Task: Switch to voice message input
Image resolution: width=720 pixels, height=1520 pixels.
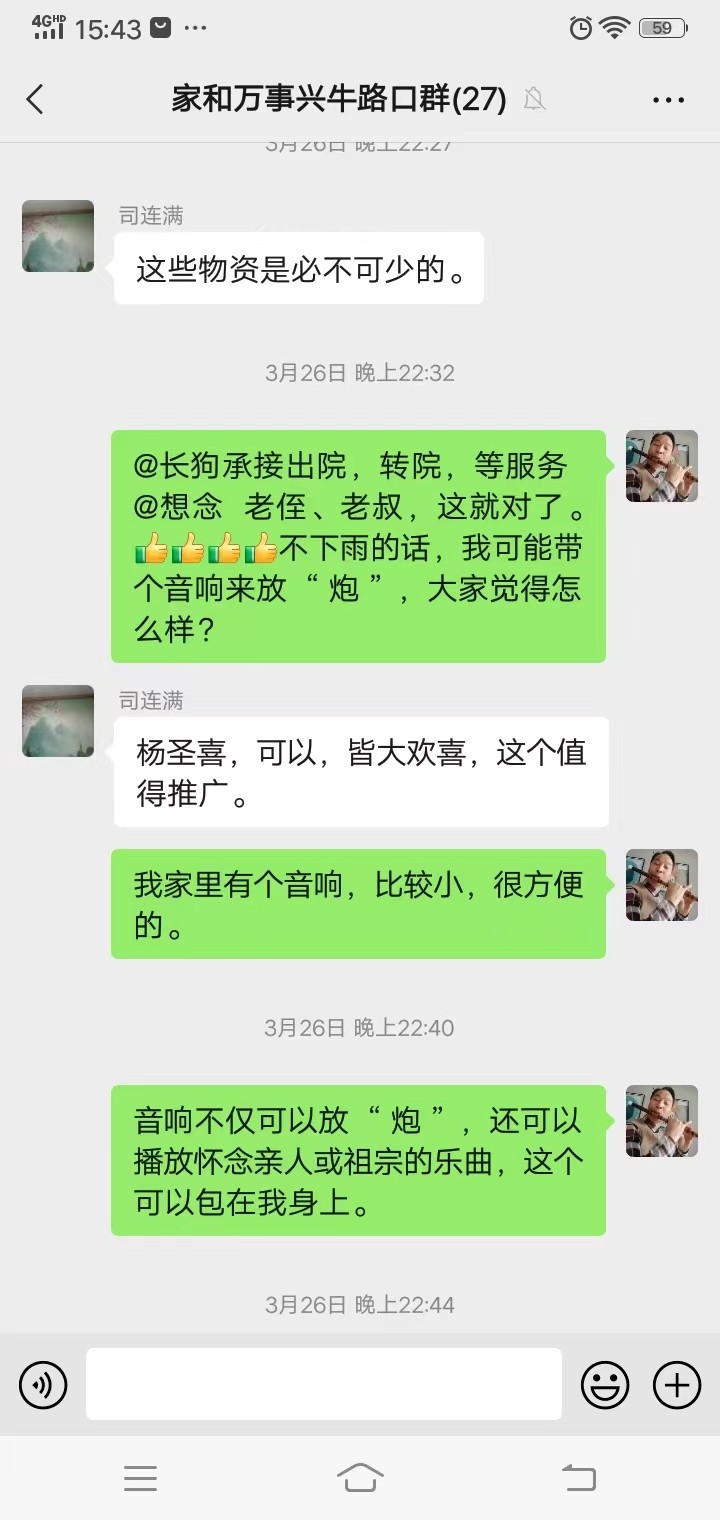Action: [x=43, y=1385]
